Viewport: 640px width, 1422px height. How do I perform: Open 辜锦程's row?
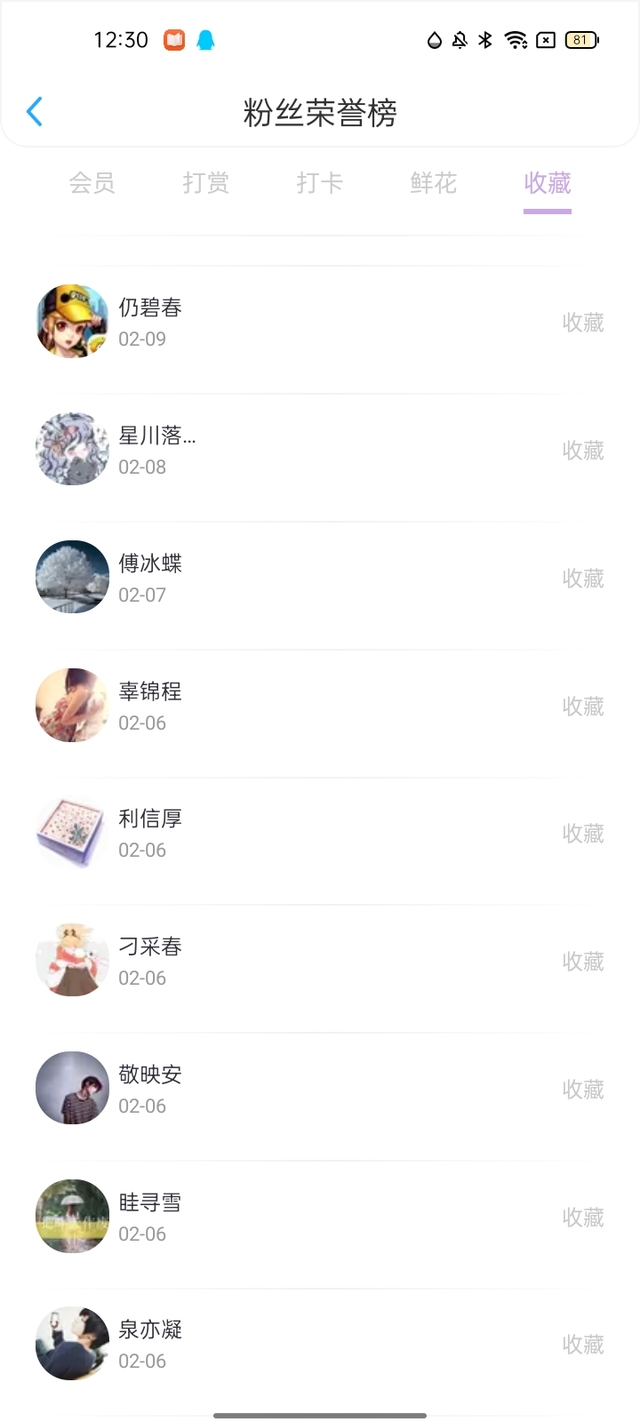pyautogui.click(x=320, y=706)
